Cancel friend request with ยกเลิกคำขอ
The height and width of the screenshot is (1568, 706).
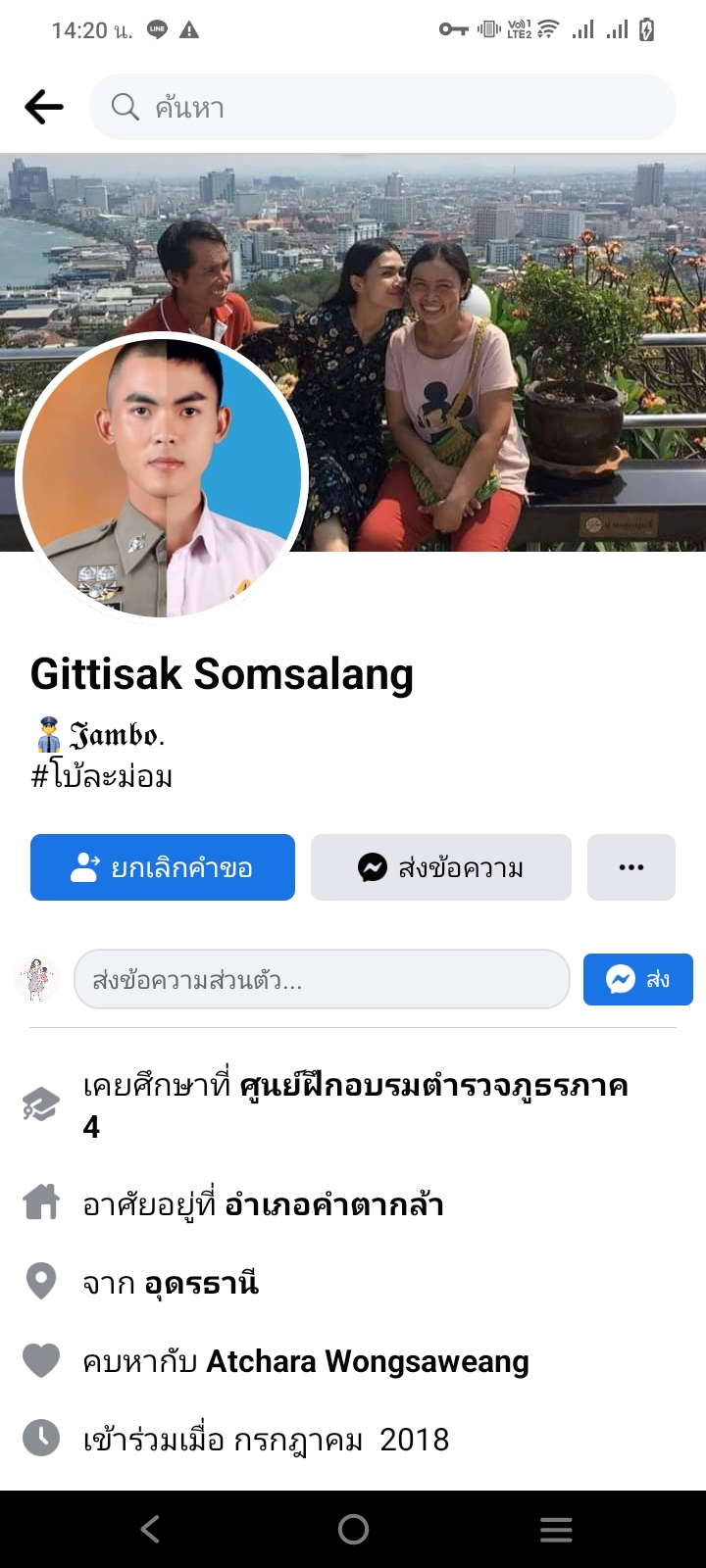click(x=163, y=867)
